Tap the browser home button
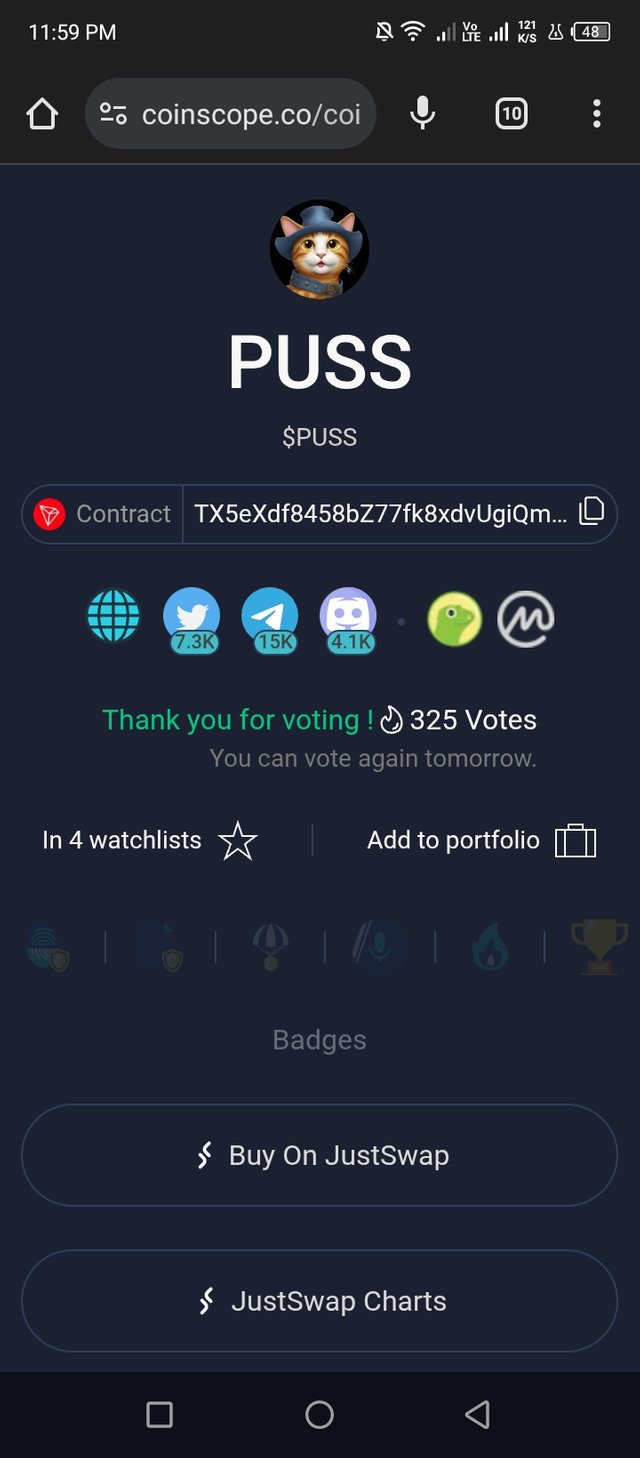The height and width of the screenshot is (1458, 640). (x=42, y=115)
